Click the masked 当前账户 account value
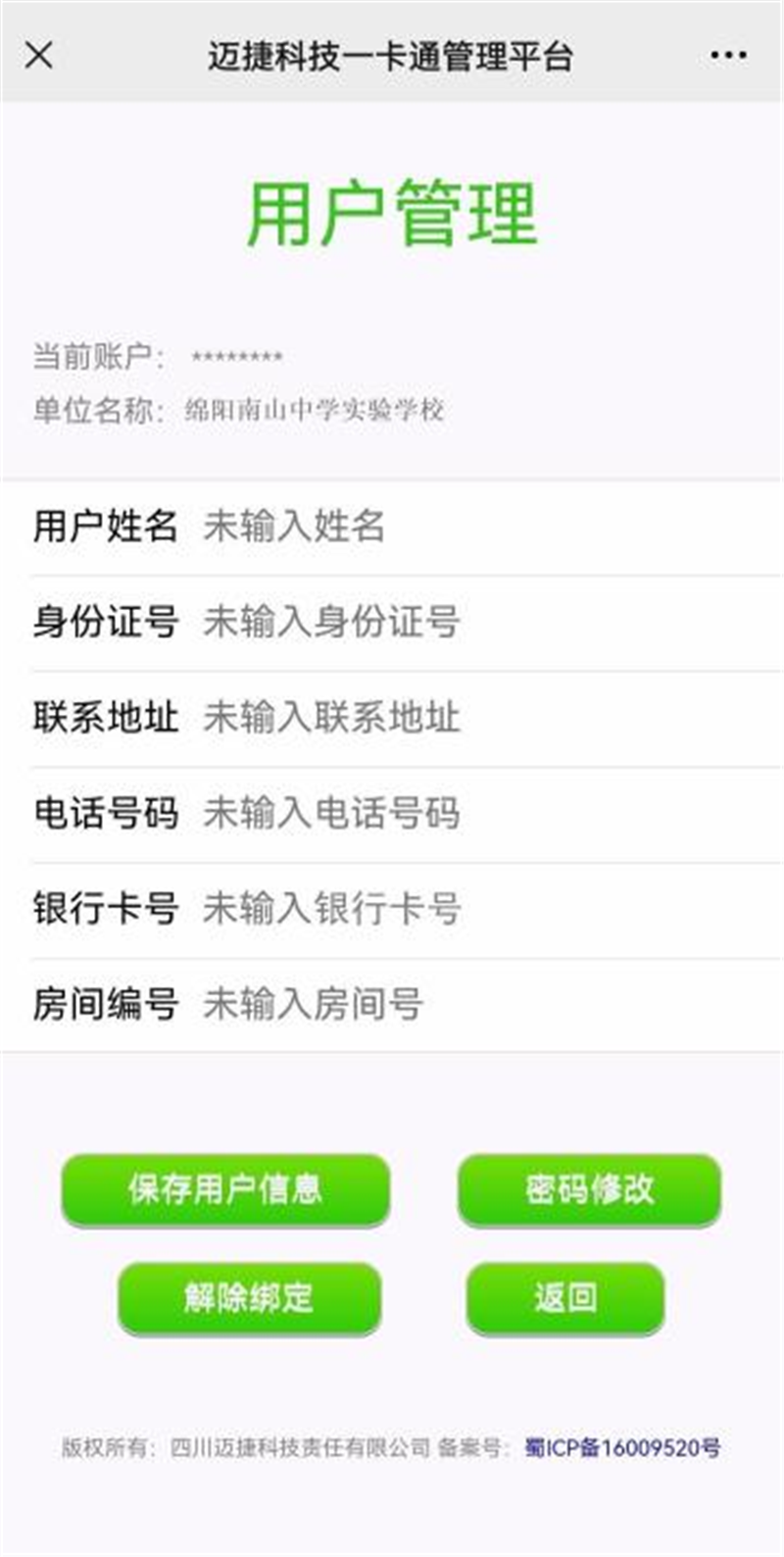 [235, 356]
